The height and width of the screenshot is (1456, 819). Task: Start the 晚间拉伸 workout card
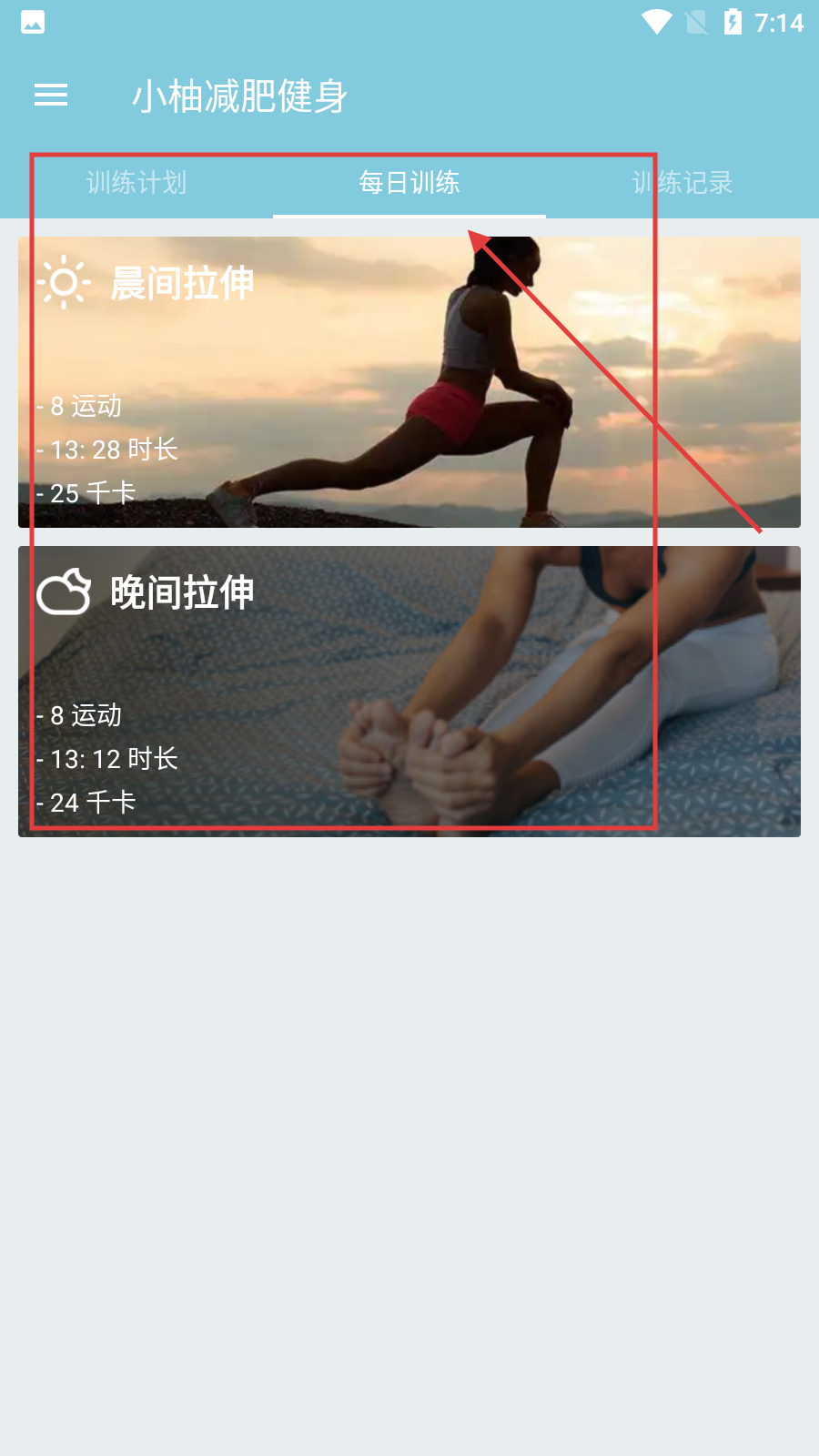tap(409, 692)
